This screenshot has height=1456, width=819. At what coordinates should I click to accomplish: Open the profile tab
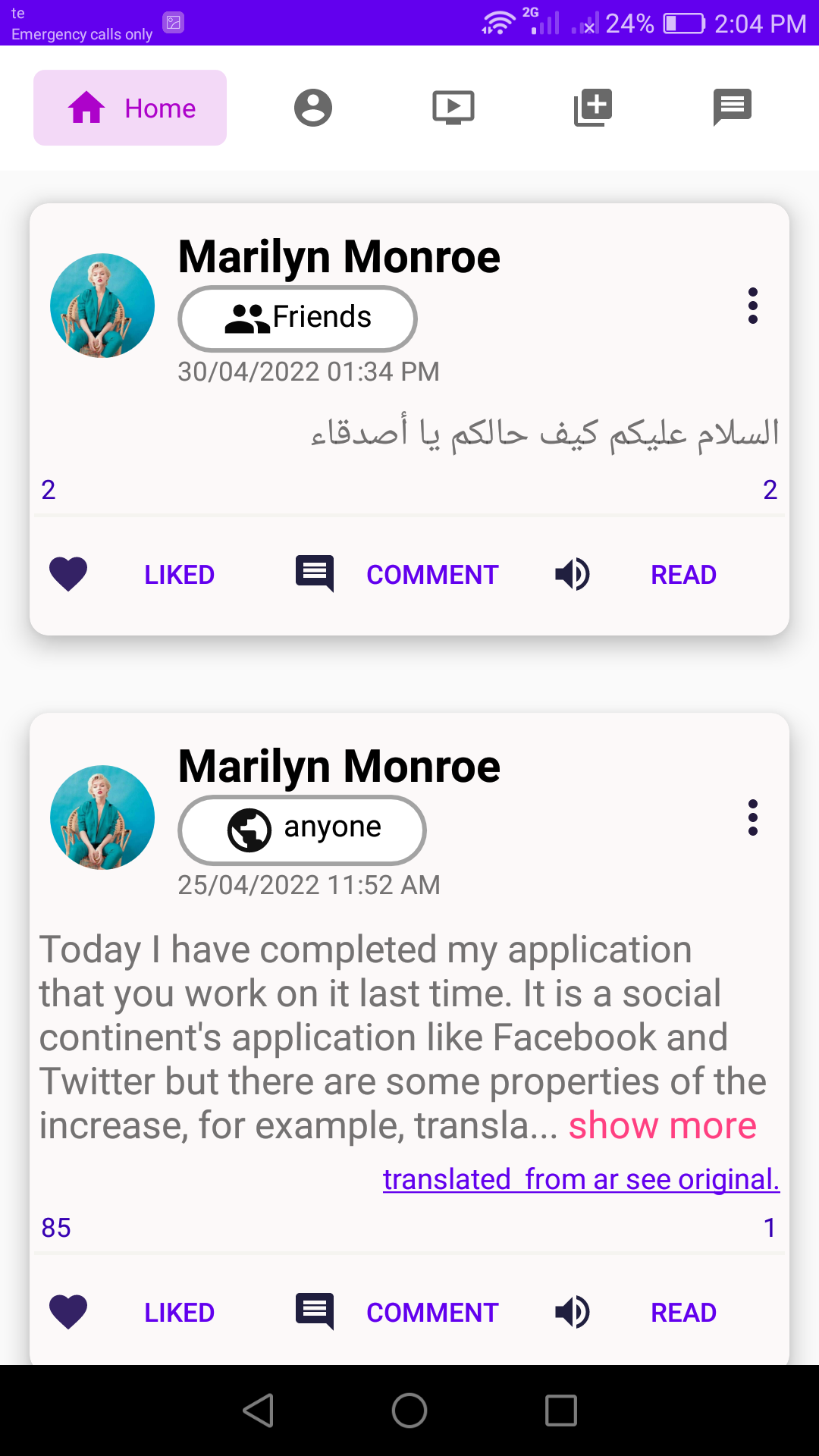coord(313,108)
